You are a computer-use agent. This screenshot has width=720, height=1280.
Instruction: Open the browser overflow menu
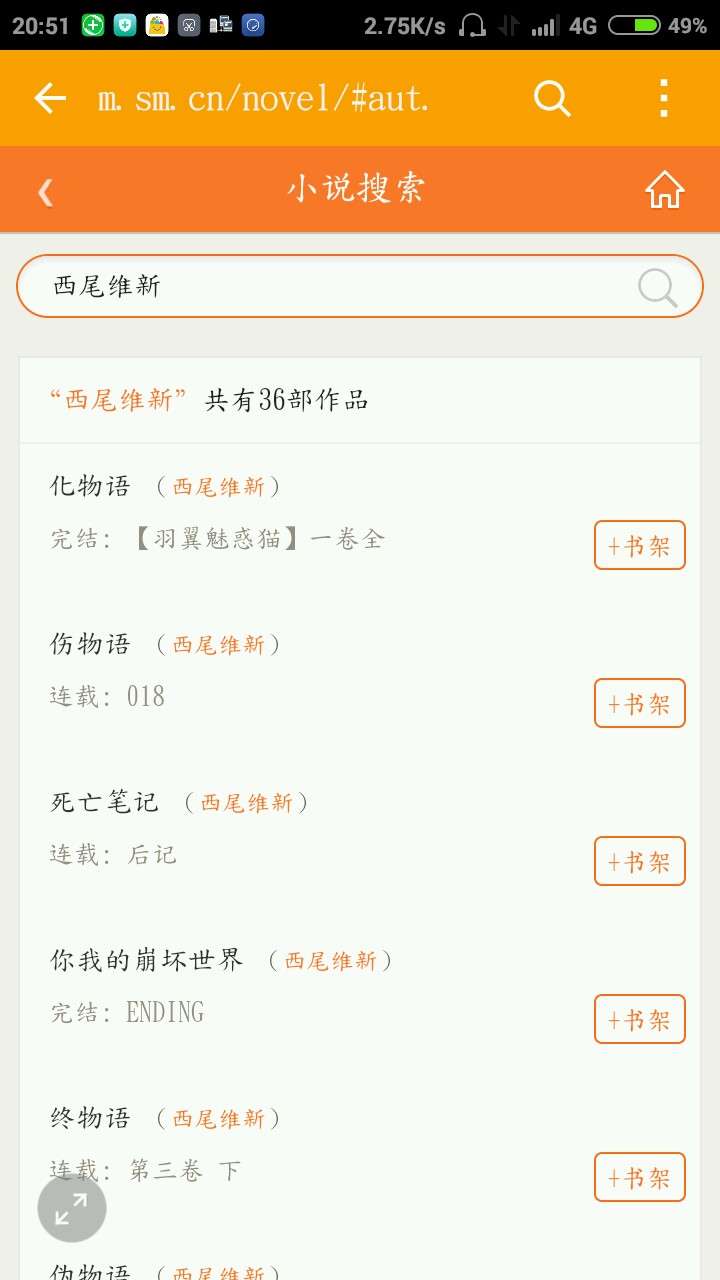coord(663,98)
